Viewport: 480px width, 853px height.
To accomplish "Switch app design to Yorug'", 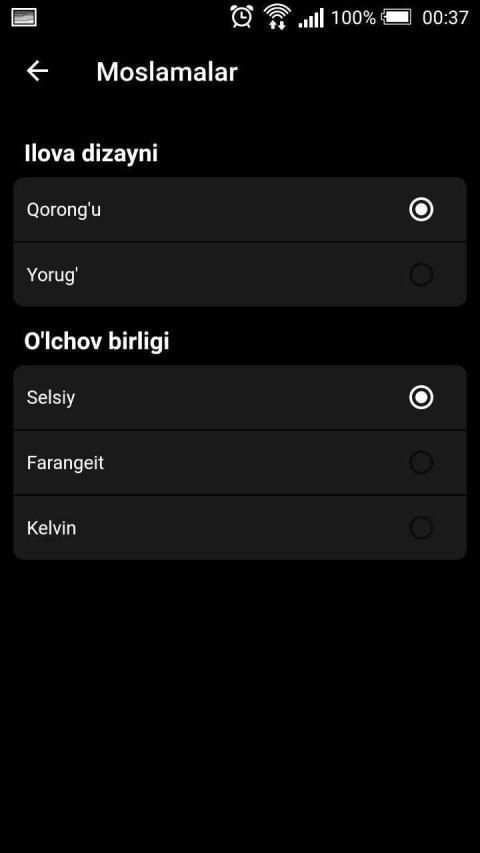I will pyautogui.click(x=240, y=275).
